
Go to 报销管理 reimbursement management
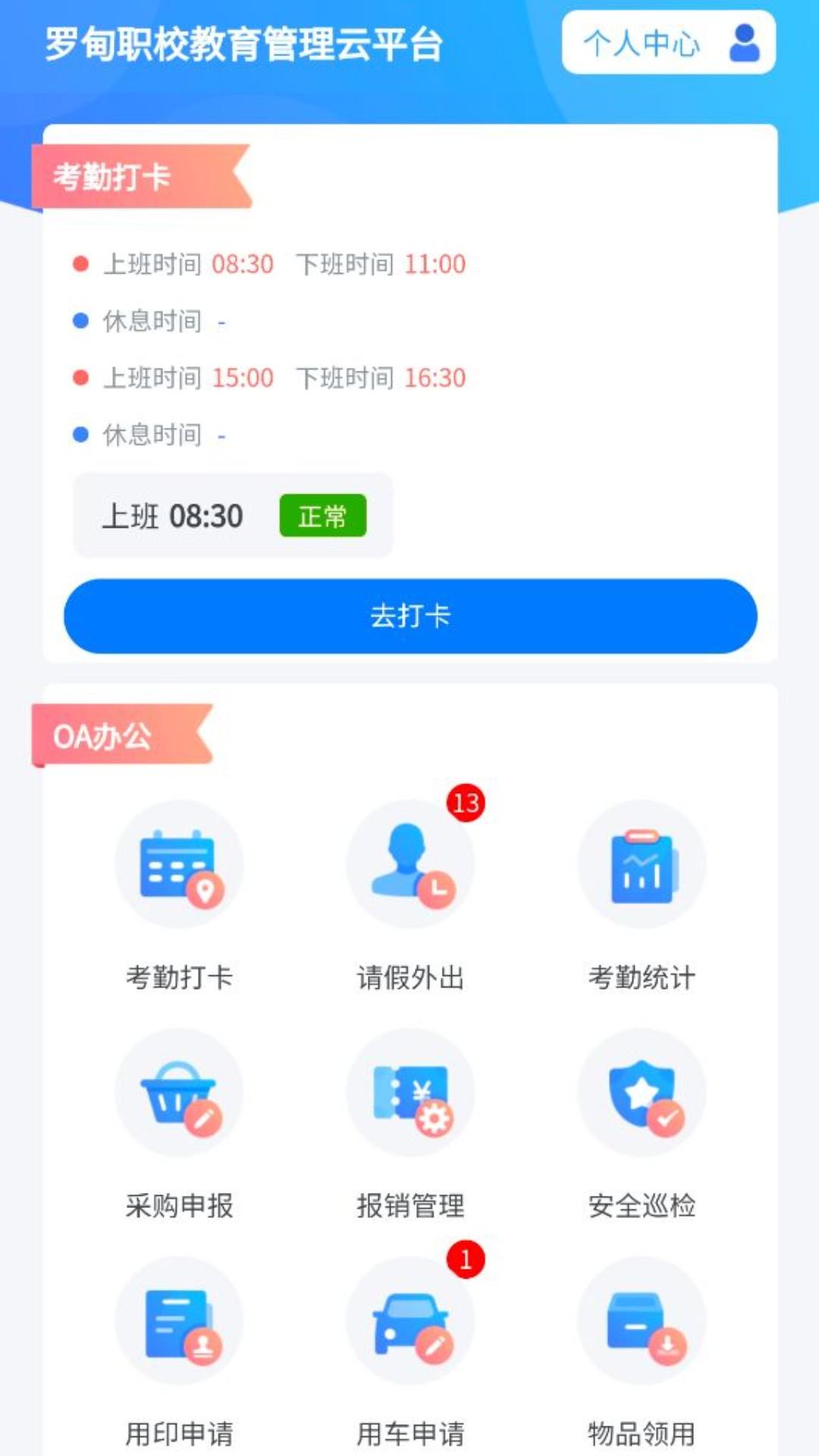coord(410,1093)
